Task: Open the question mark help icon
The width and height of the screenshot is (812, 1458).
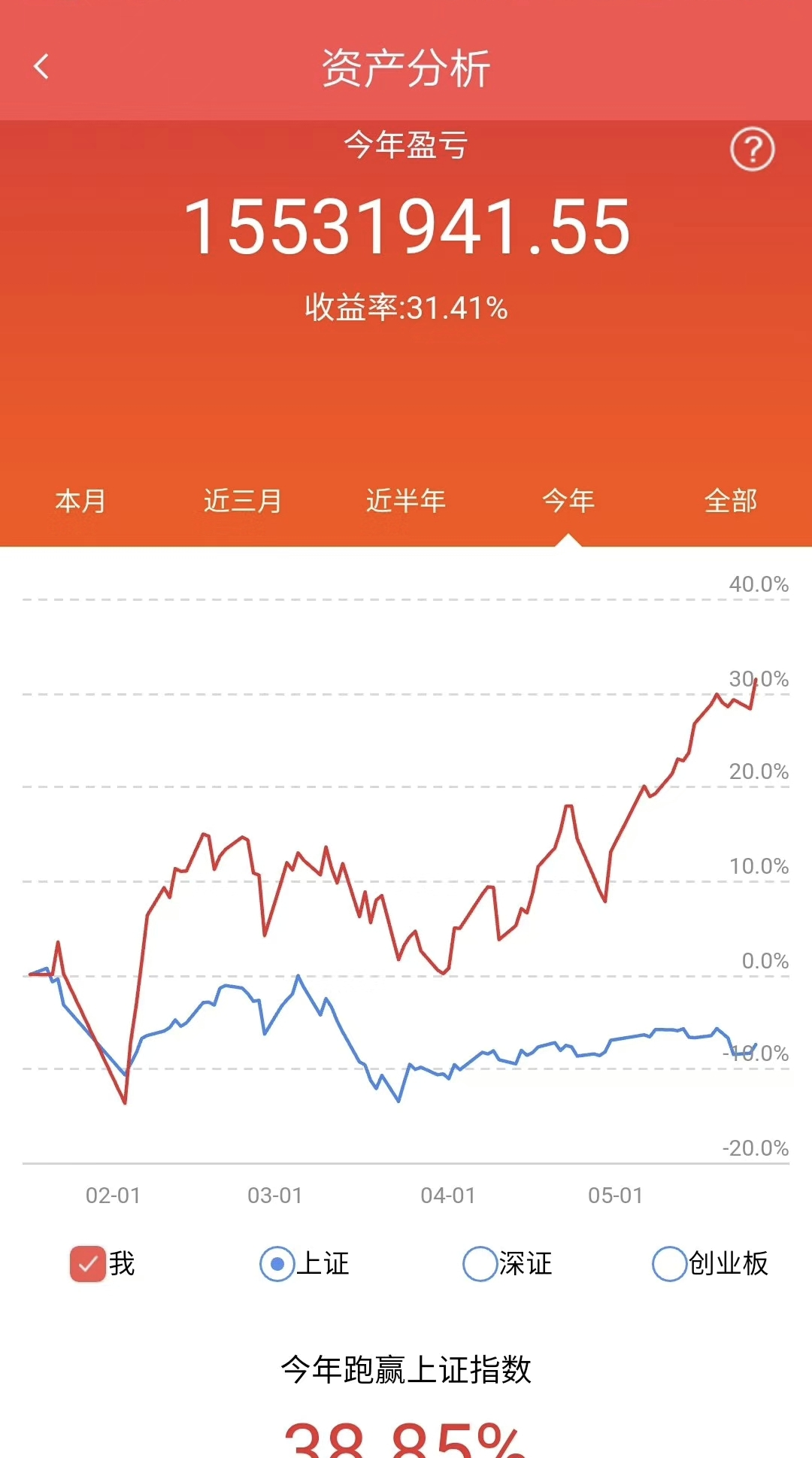Action: (x=752, y=149)
